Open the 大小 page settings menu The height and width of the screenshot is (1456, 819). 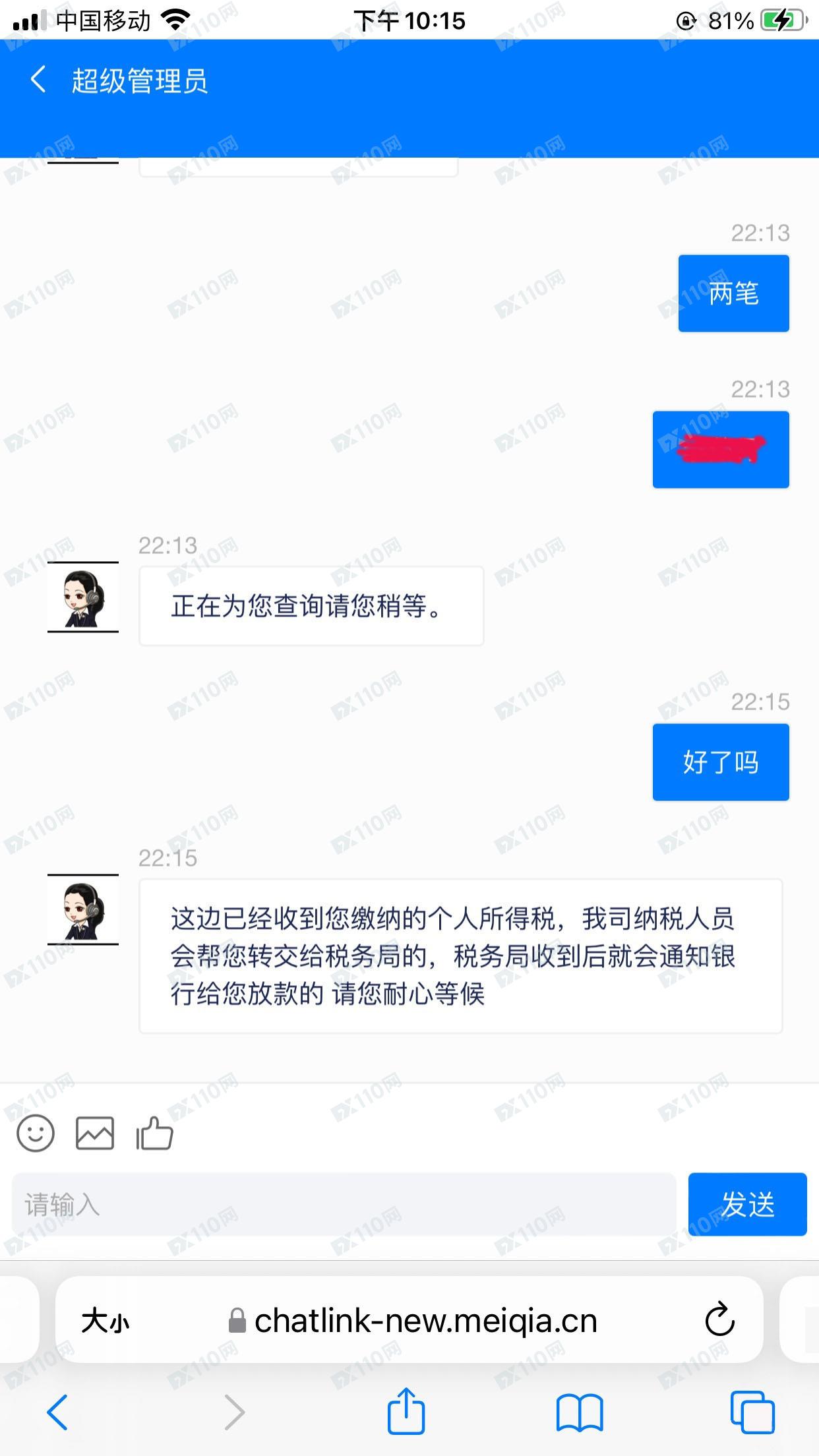point(106,1321)
